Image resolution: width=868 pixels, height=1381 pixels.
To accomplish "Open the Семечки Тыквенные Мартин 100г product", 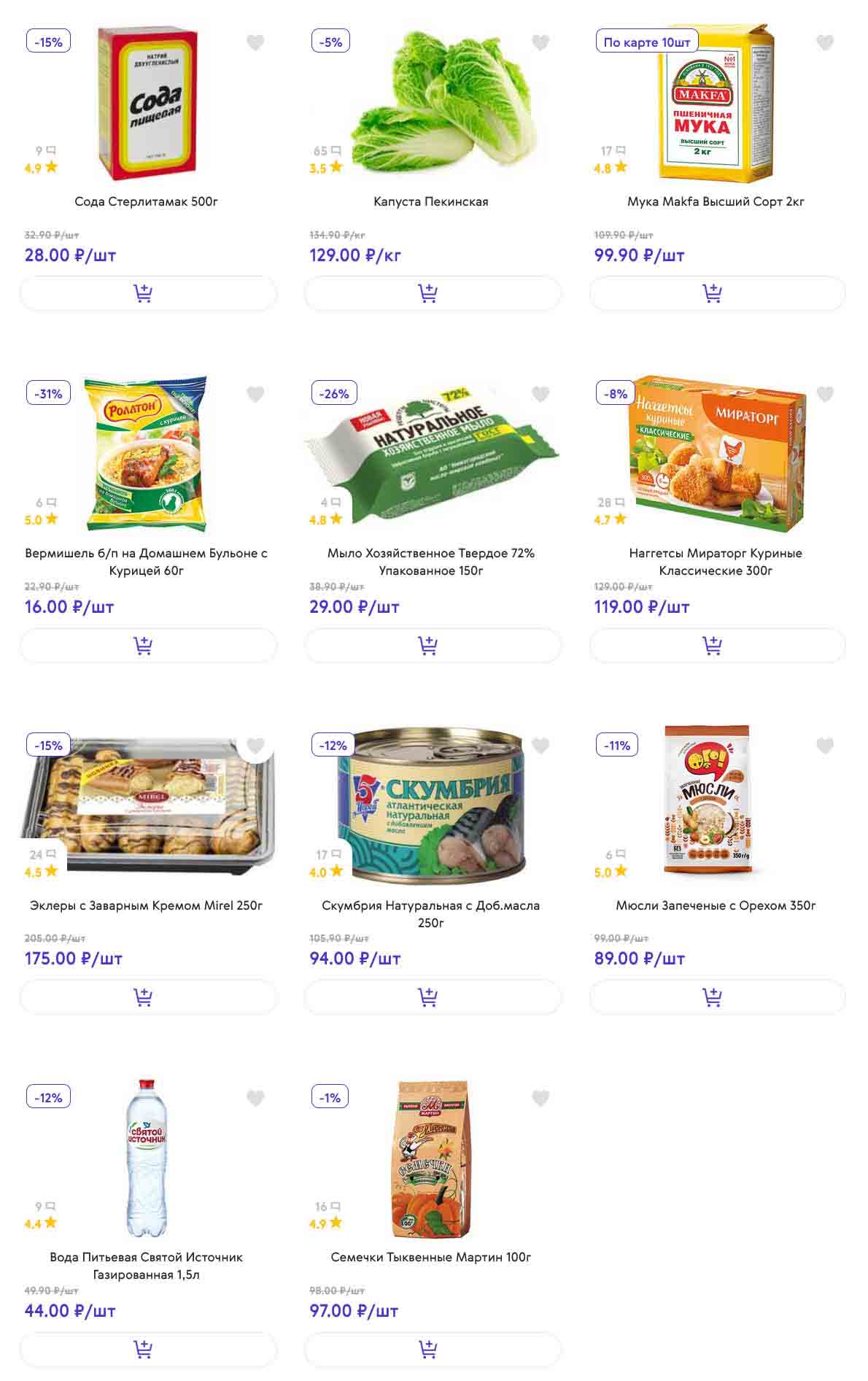I will pyautogui.click(x=430, y=1257).
